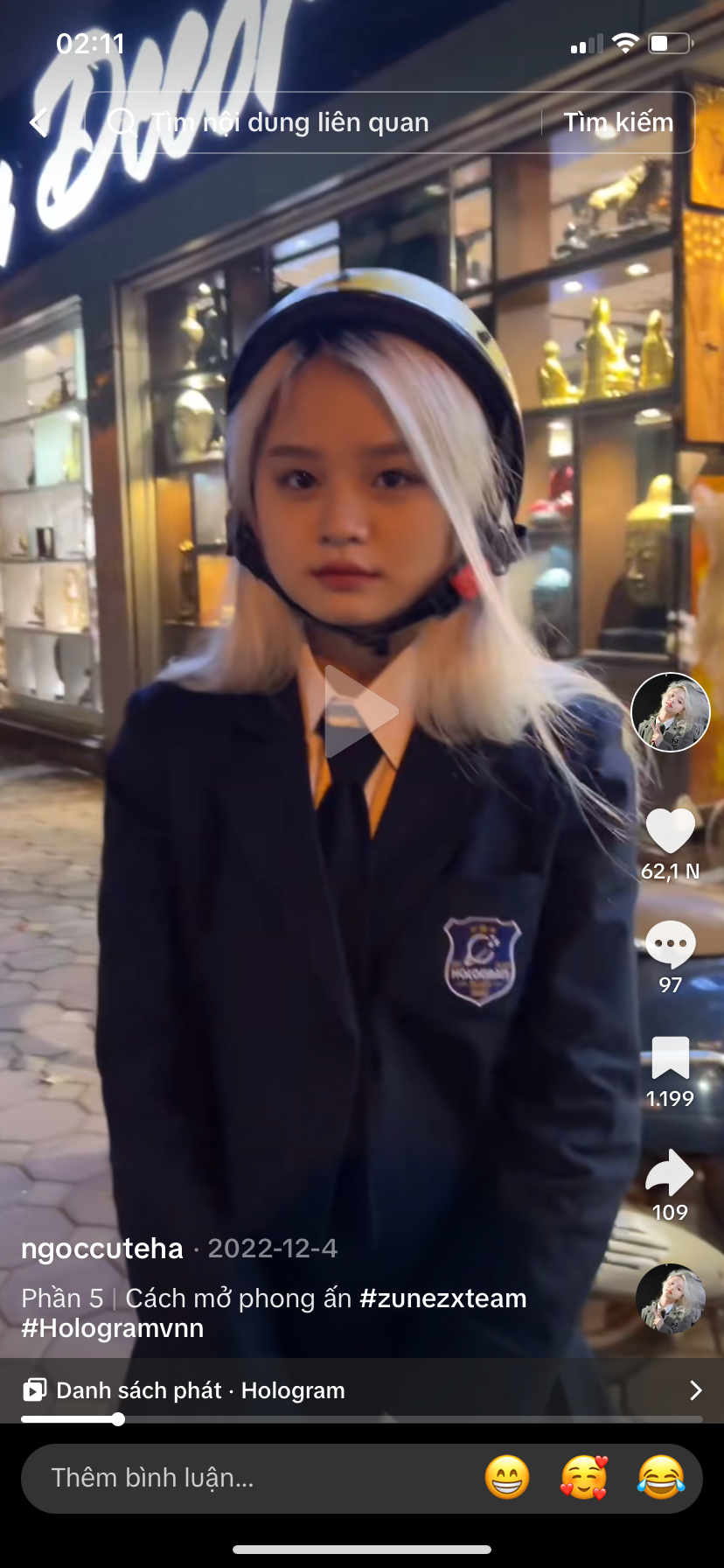Open the spinning sound disc

pyautogui.click(x=671, y=1298)
